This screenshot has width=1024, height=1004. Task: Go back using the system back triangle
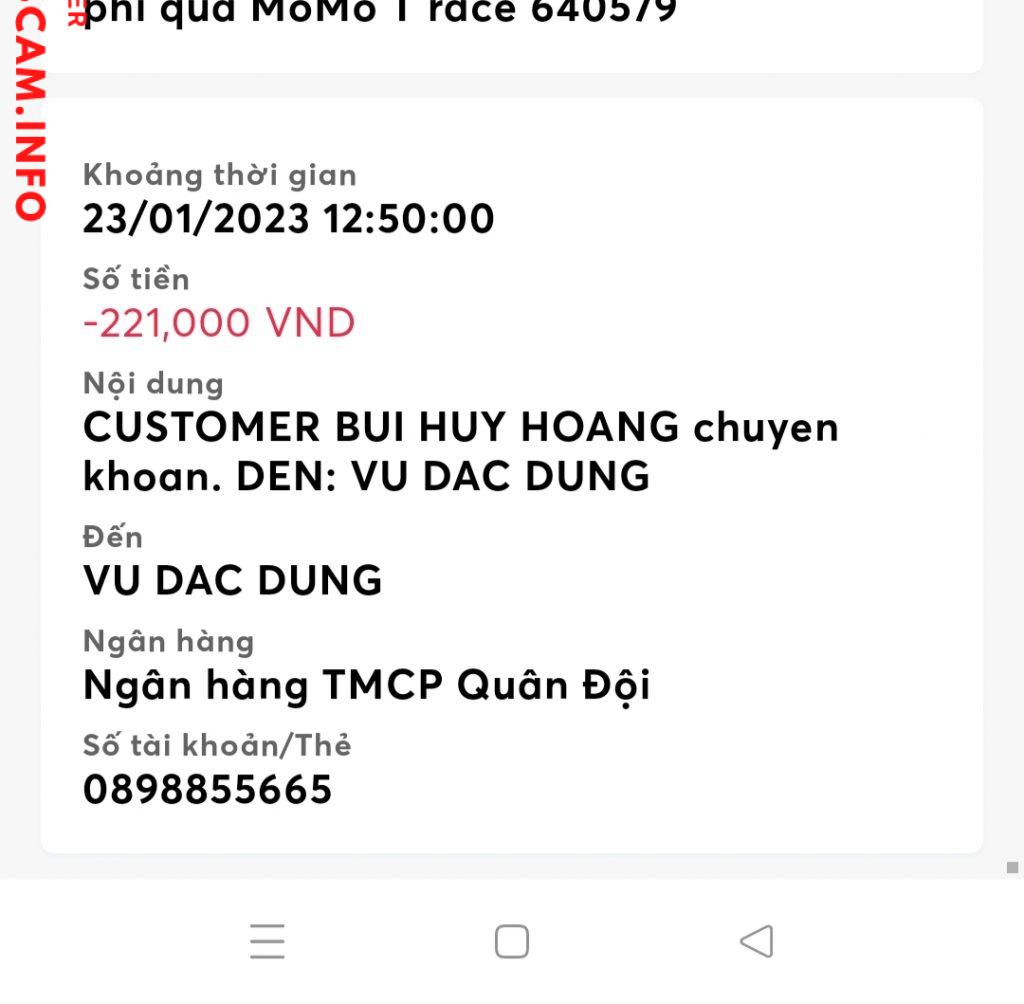pos(757,941)
